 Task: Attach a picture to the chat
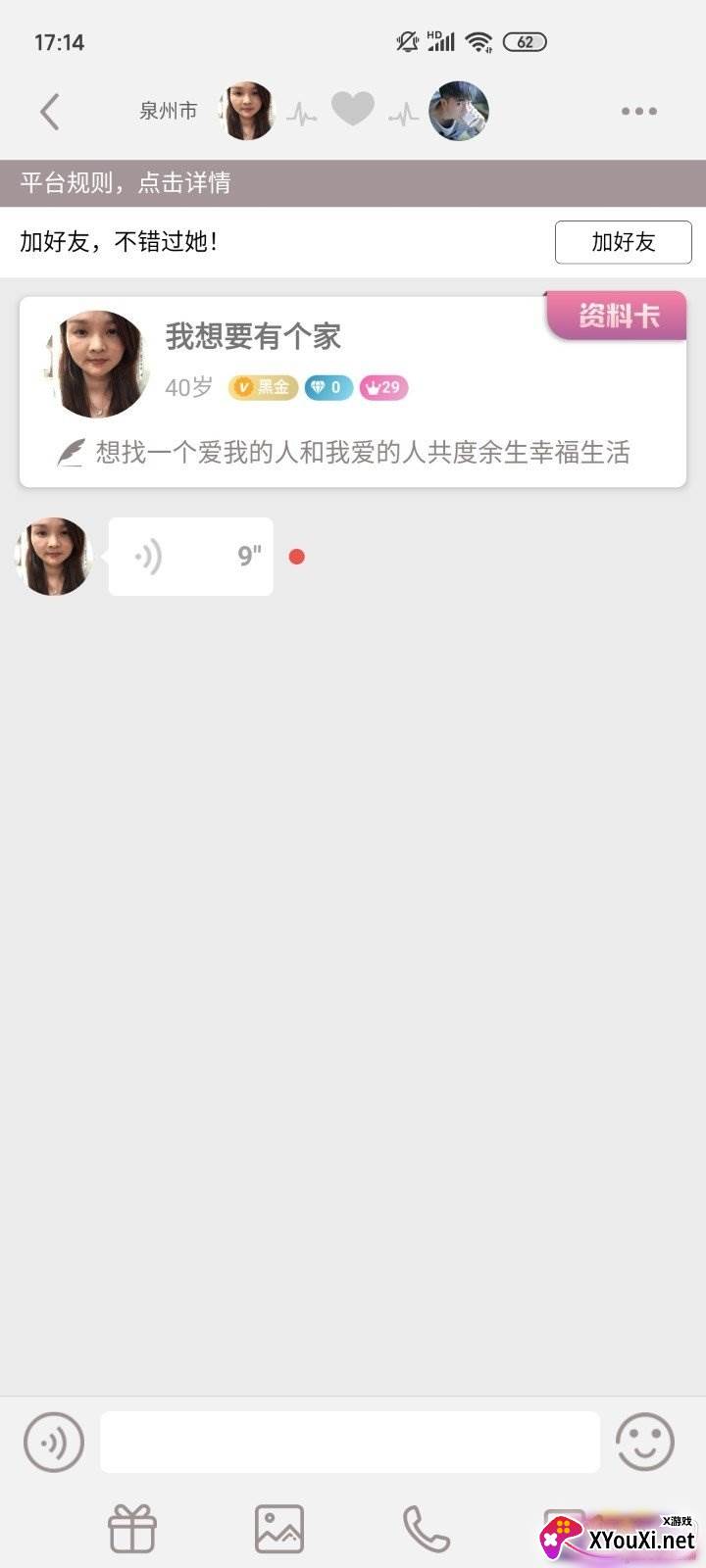pyautogui.click(x=279, y=1529)
